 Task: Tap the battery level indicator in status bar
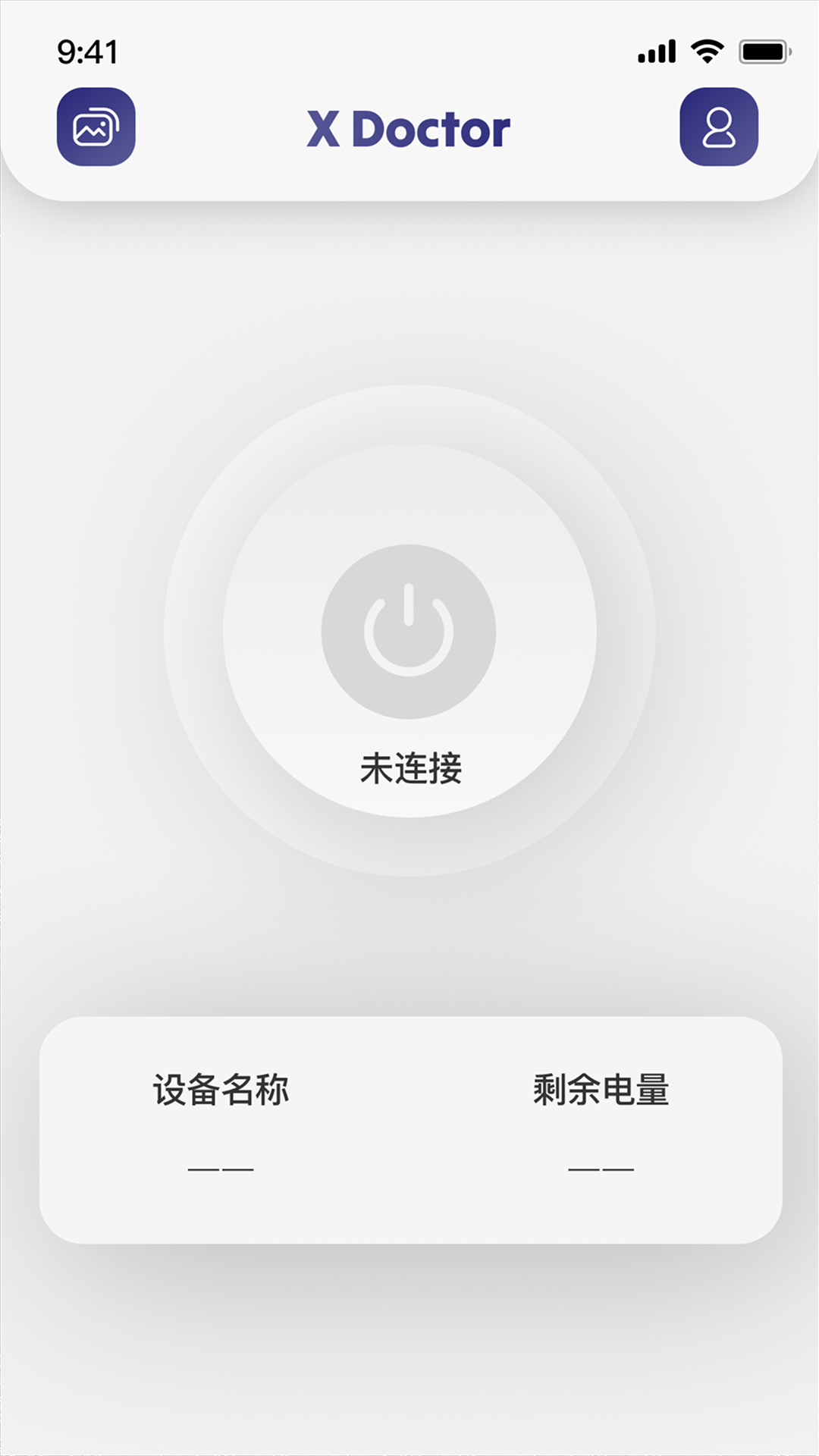pos(761,51)
